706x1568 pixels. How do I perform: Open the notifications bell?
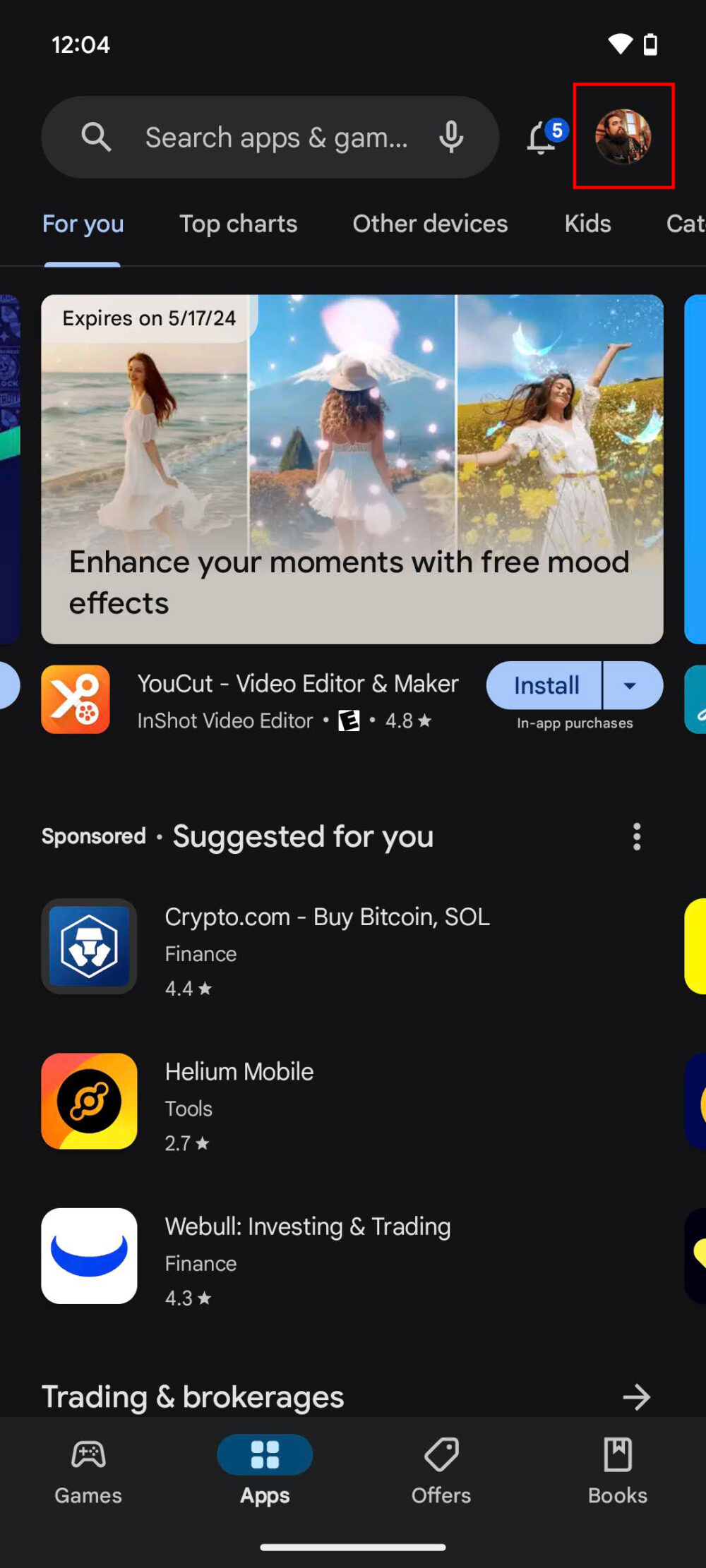coord(542,137)
